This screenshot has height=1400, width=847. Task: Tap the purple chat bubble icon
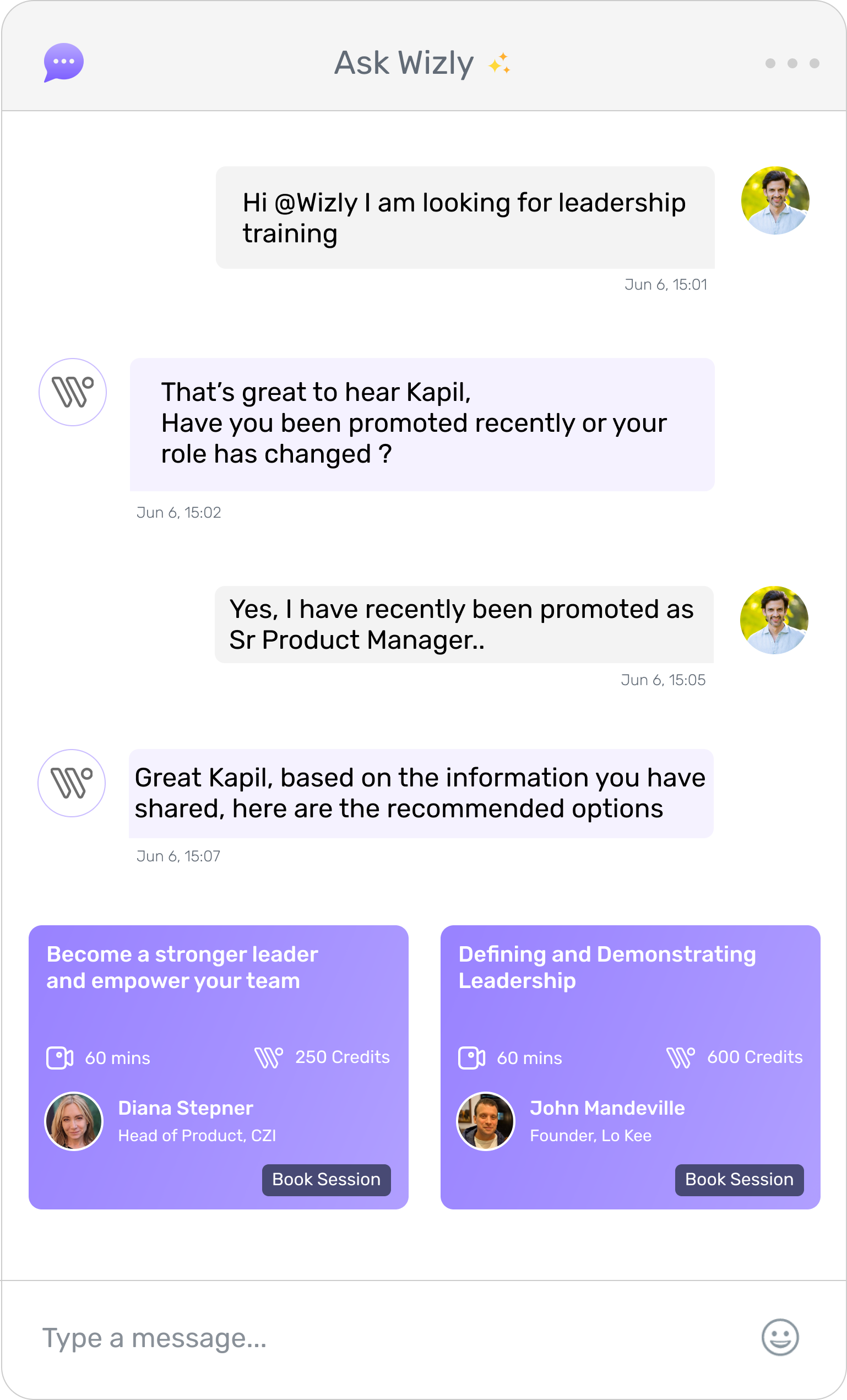coord(64,62)
